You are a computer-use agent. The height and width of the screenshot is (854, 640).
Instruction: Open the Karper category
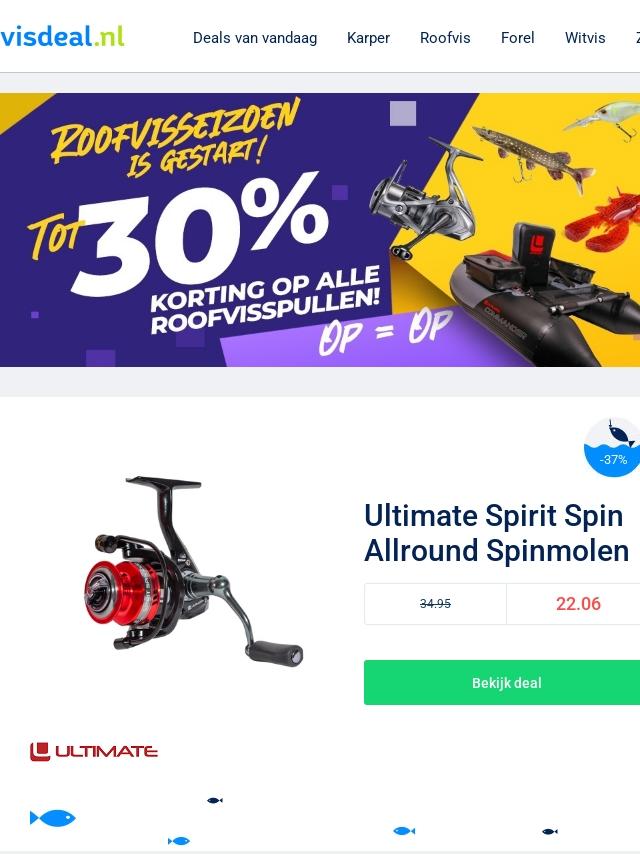(x=368, y=38)
